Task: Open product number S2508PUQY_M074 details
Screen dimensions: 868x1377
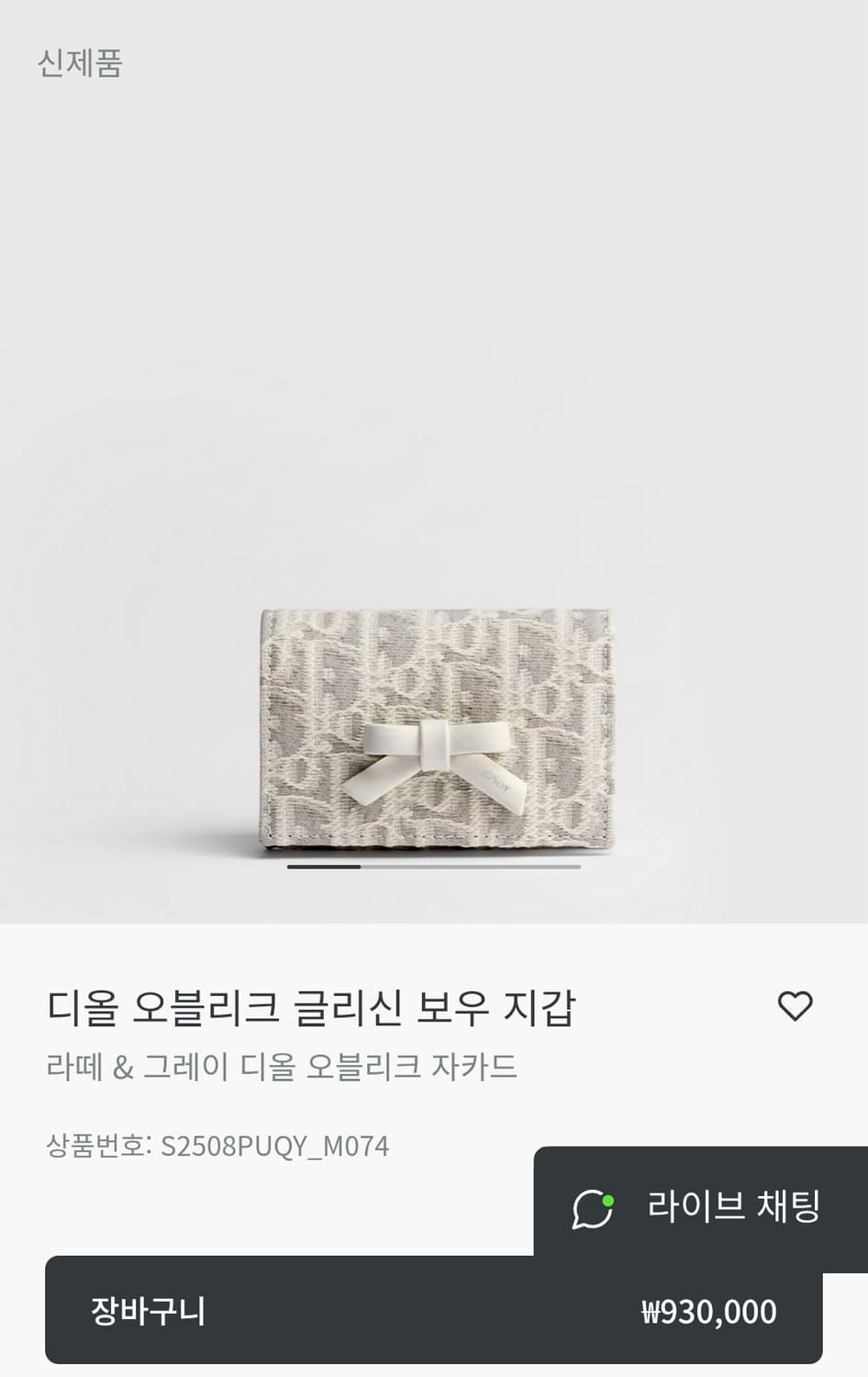Action: [x=217, y=1146]
